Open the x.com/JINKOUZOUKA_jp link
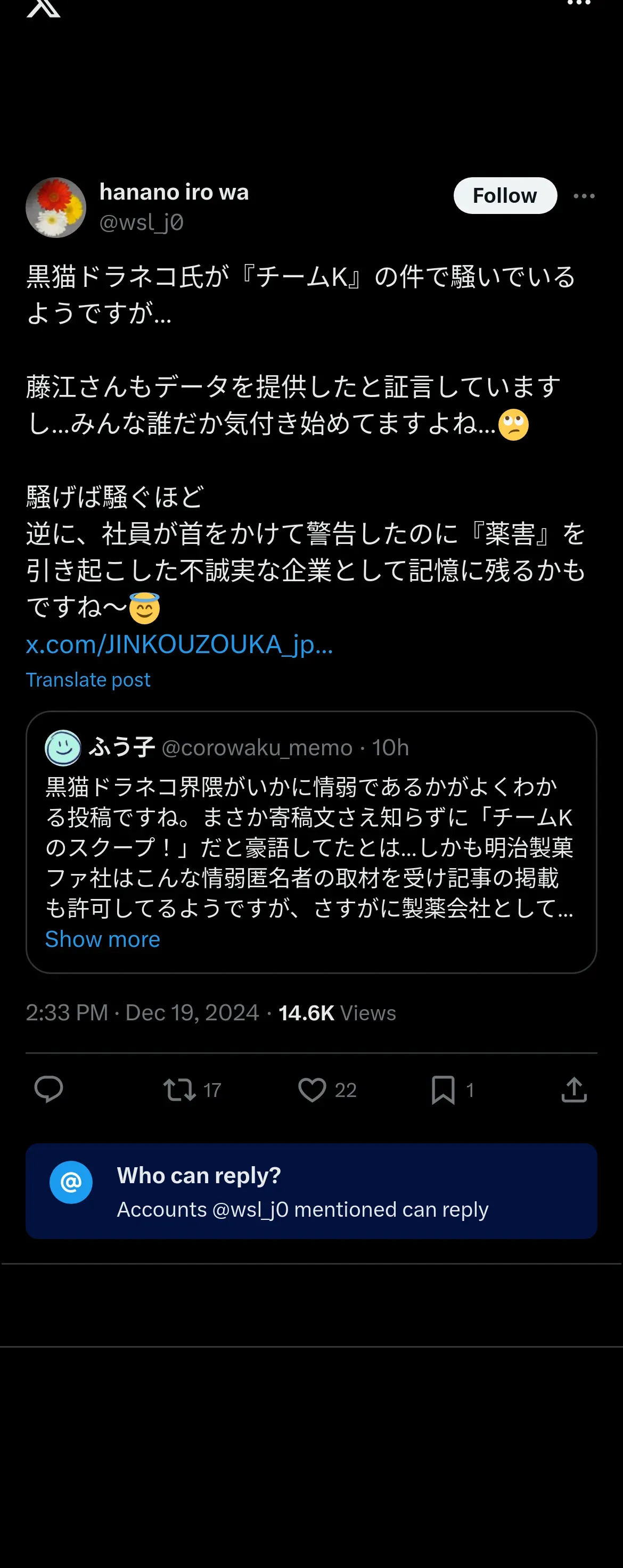The image size is (623, 1568). pyautogui.click(x=179, y=644)
